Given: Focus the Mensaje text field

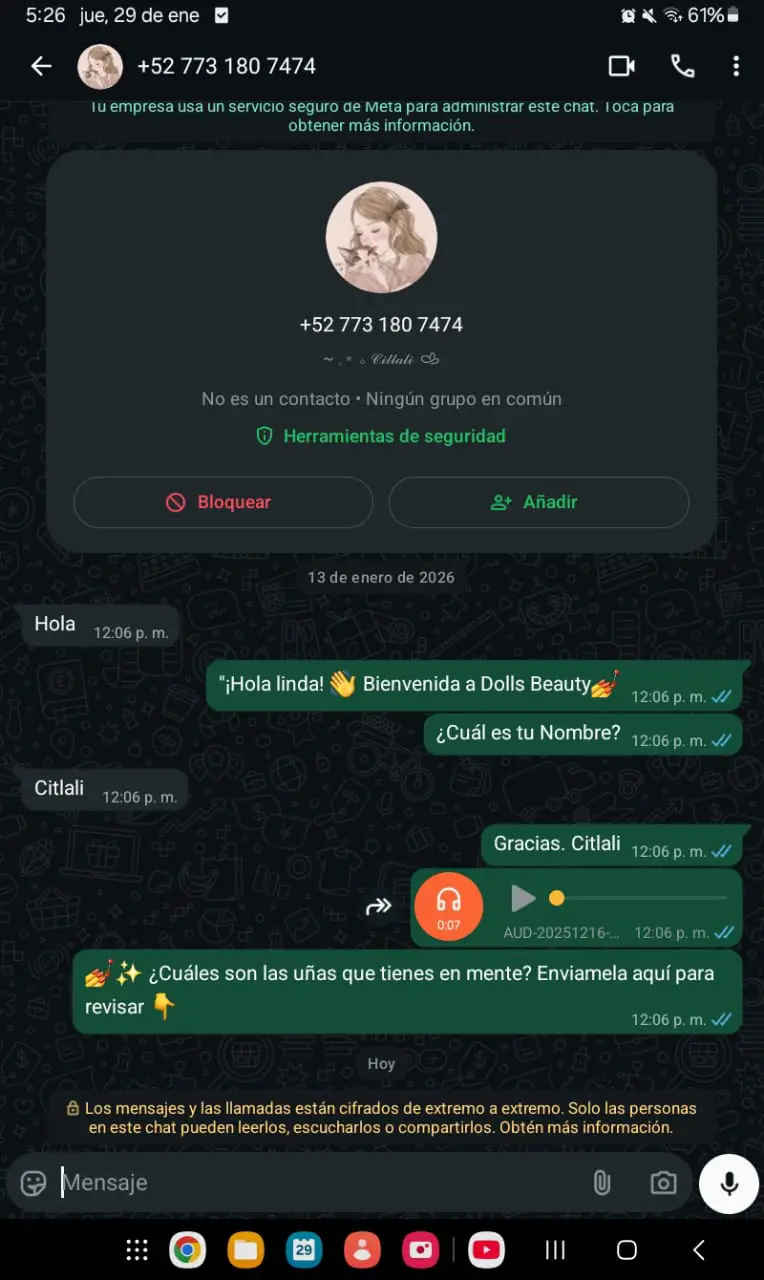Looking at the screenshot, I should [320, 1183].
